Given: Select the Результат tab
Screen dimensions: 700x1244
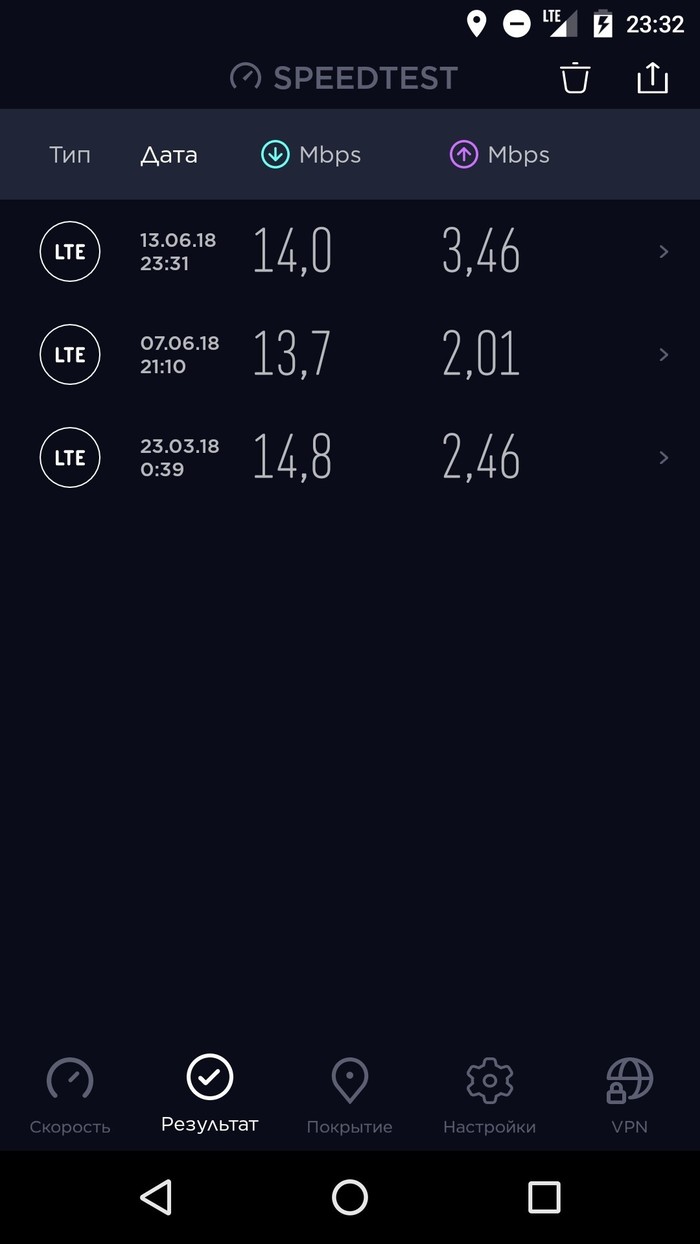Looking at the screenshot, I should click(x=210, y=1095).
